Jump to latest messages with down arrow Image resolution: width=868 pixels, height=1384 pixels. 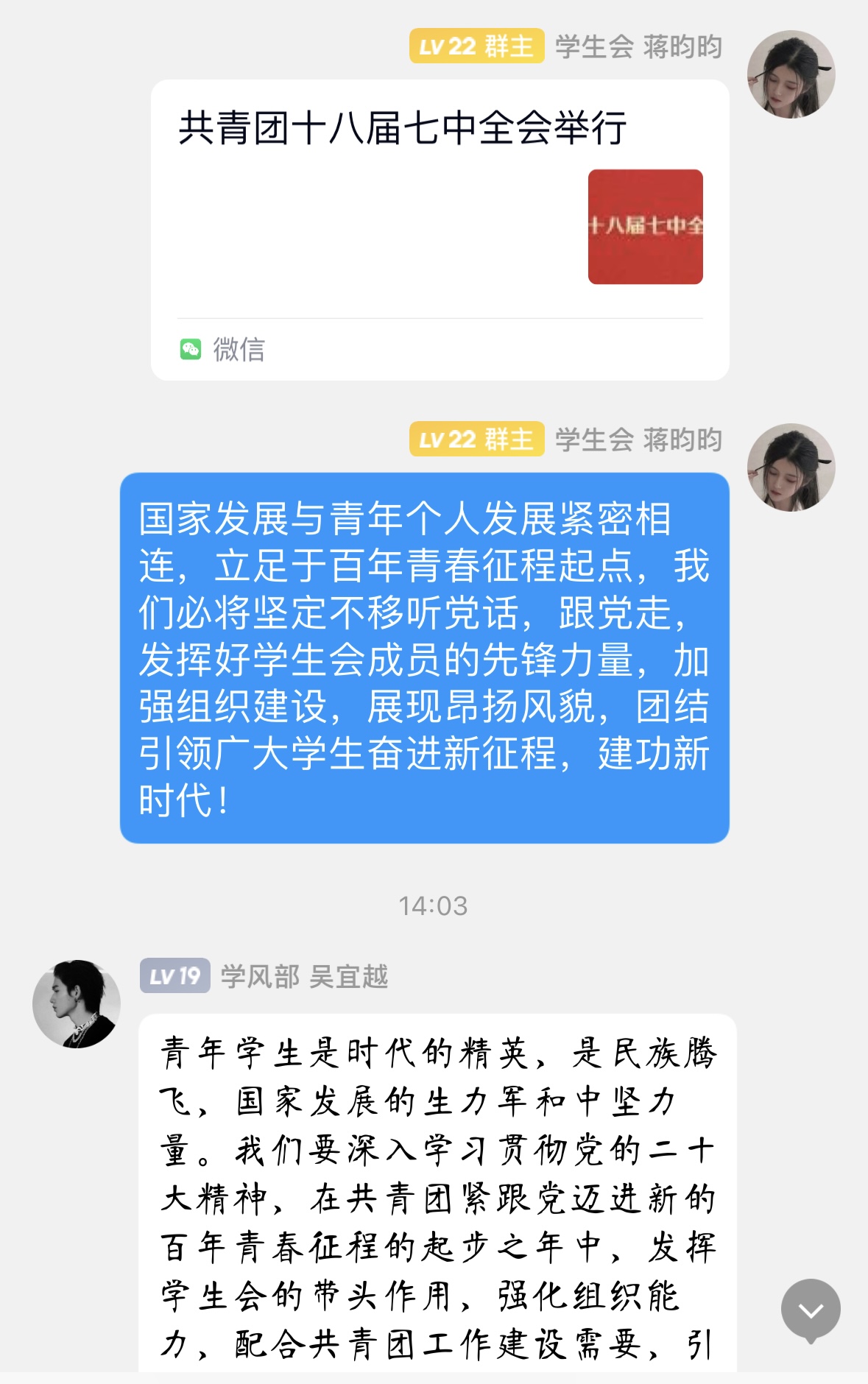[811, 1309]
